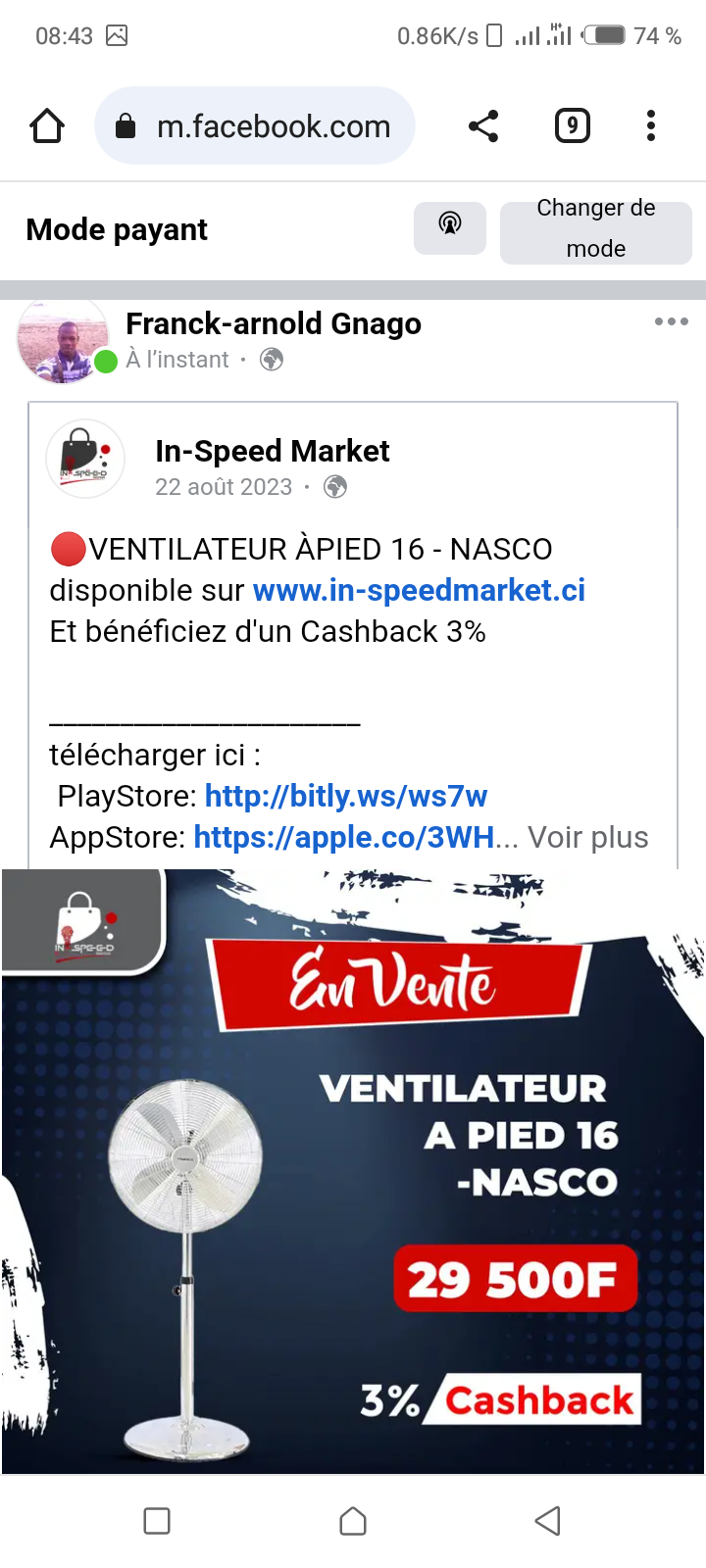Screen dimensions: 706x1568
Task: Visit Franck-arnold Gnago's profile by name
Action: (x=274, y=323)
